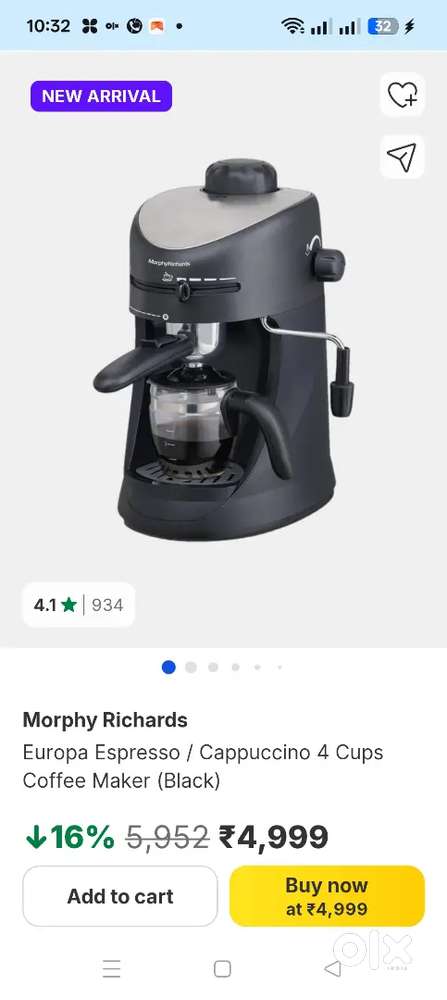Share this product listing
Viewport: 447px width, 1000px height.
click(402, 157)
